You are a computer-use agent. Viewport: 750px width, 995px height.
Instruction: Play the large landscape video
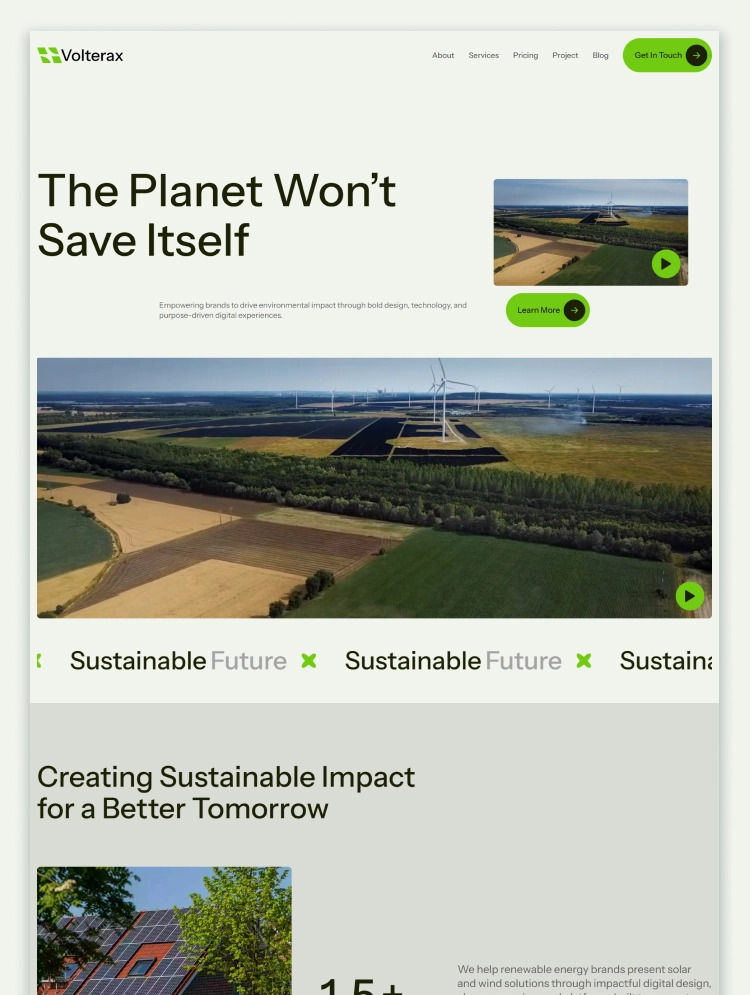(690, 596)
